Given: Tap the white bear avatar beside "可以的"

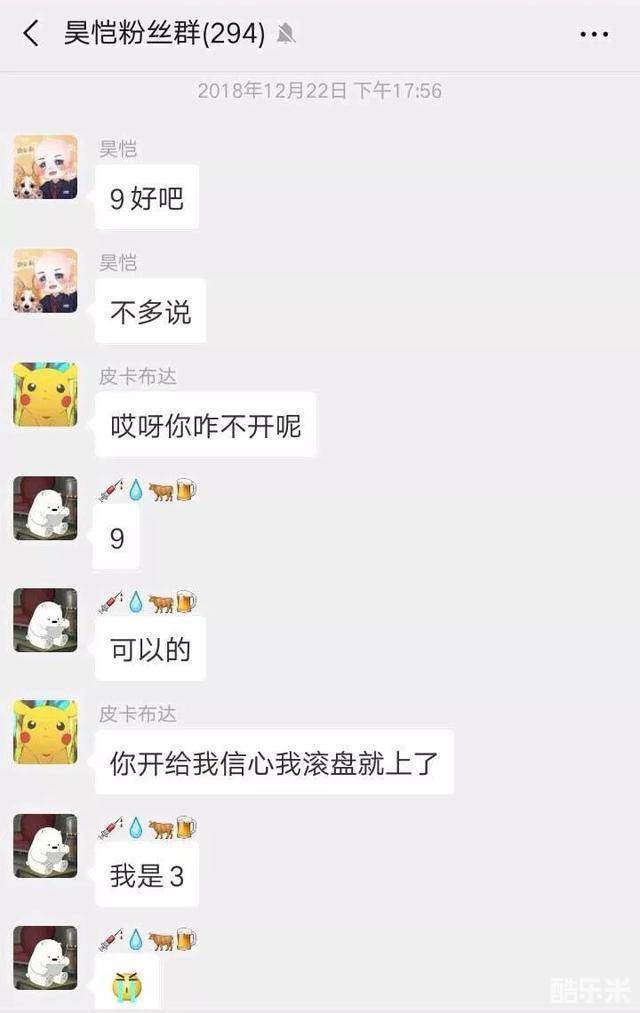Looking at the screenshot, I should click(45, 620).
